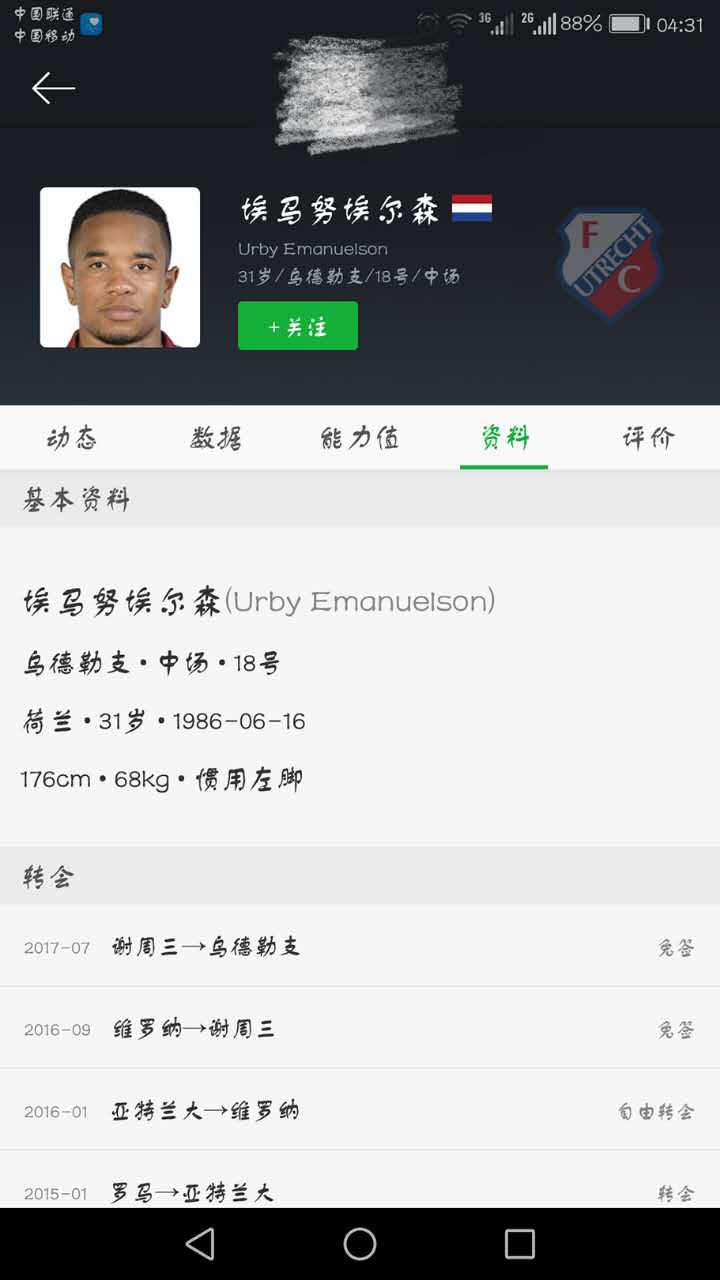Tap the 关注 follow button
The height and width of the screenshot is (1280, 720).
click(x=298, y=326)
